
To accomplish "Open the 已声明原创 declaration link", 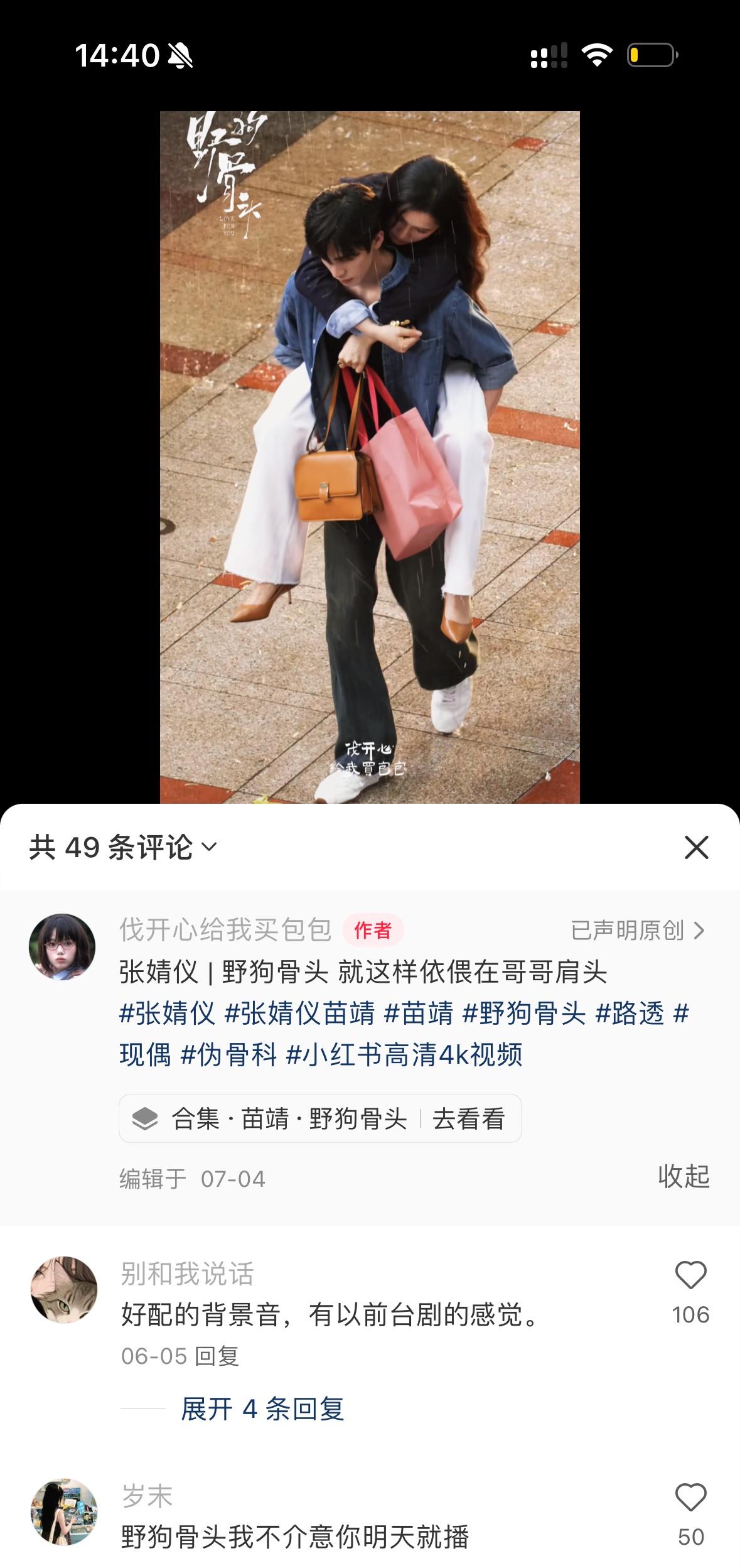I will coord(638,930).
